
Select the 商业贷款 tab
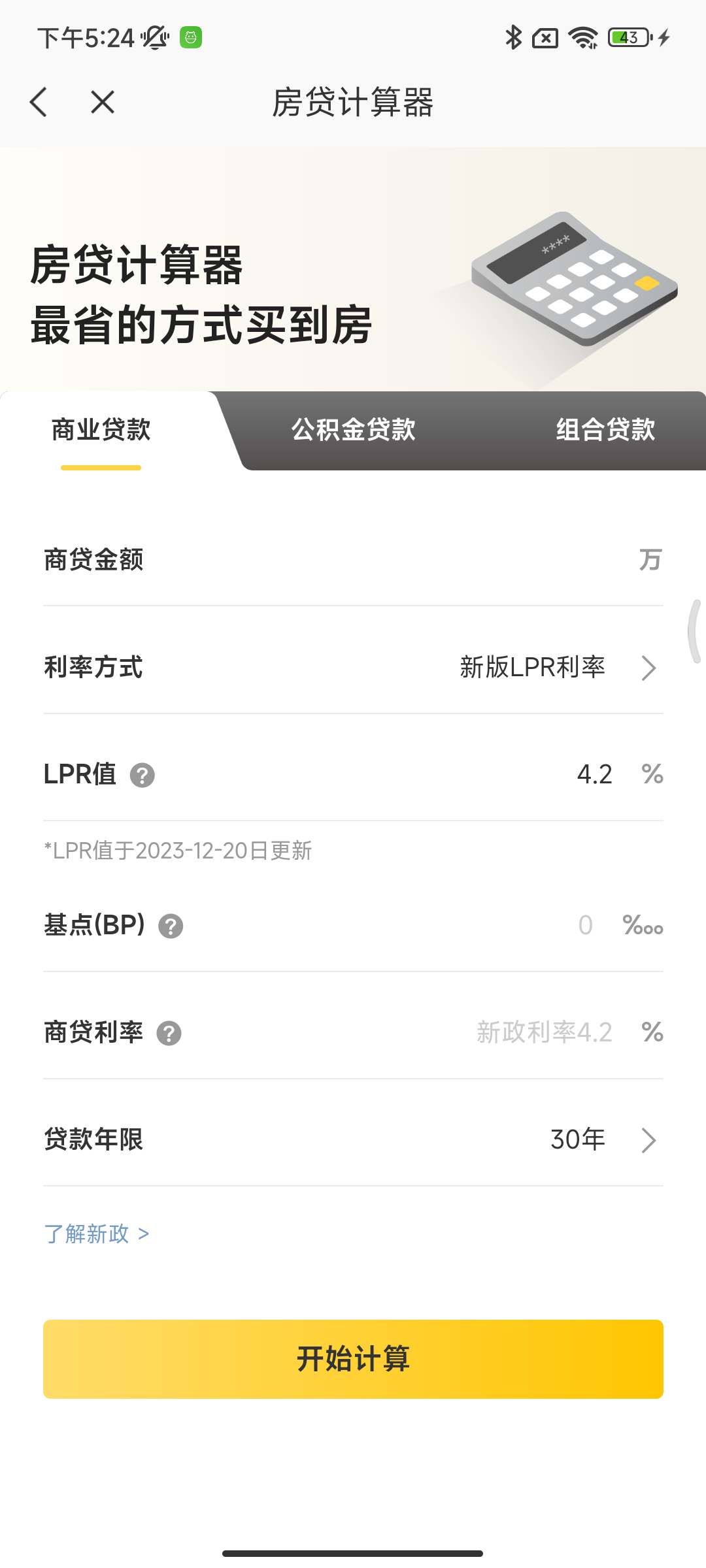[x=101, y=430]
